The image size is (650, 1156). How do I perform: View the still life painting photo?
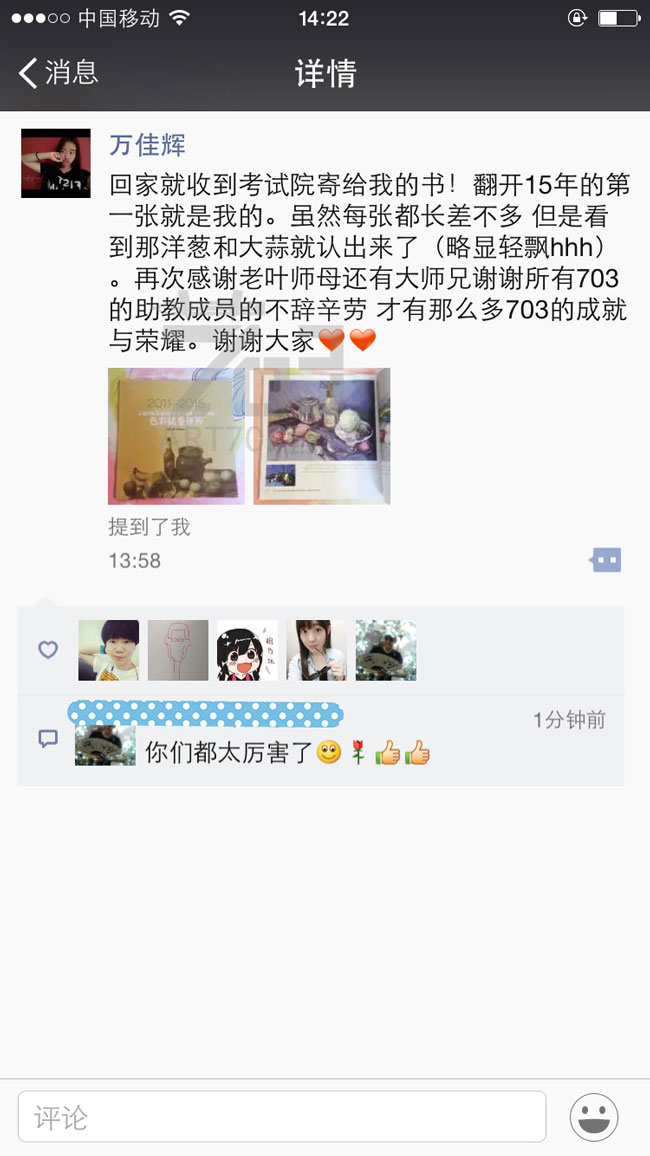(x=321, y=436)
